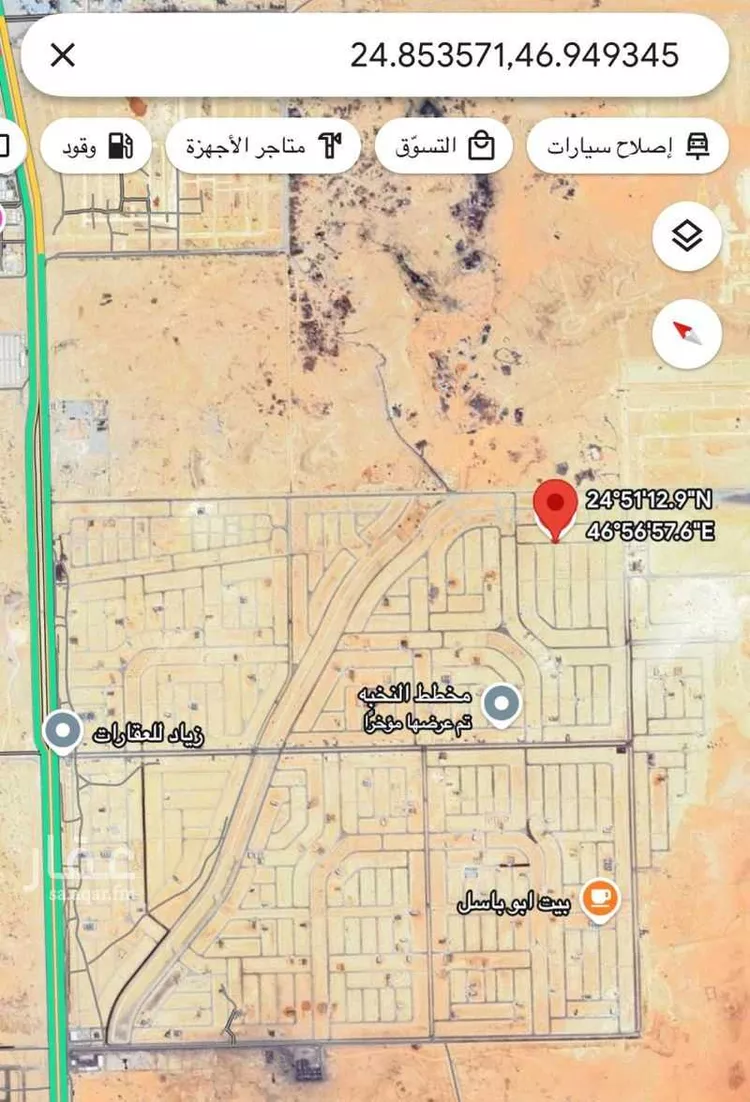
Task: Open the partially visible chip at left edge
Action: click(x=8, y=145)
